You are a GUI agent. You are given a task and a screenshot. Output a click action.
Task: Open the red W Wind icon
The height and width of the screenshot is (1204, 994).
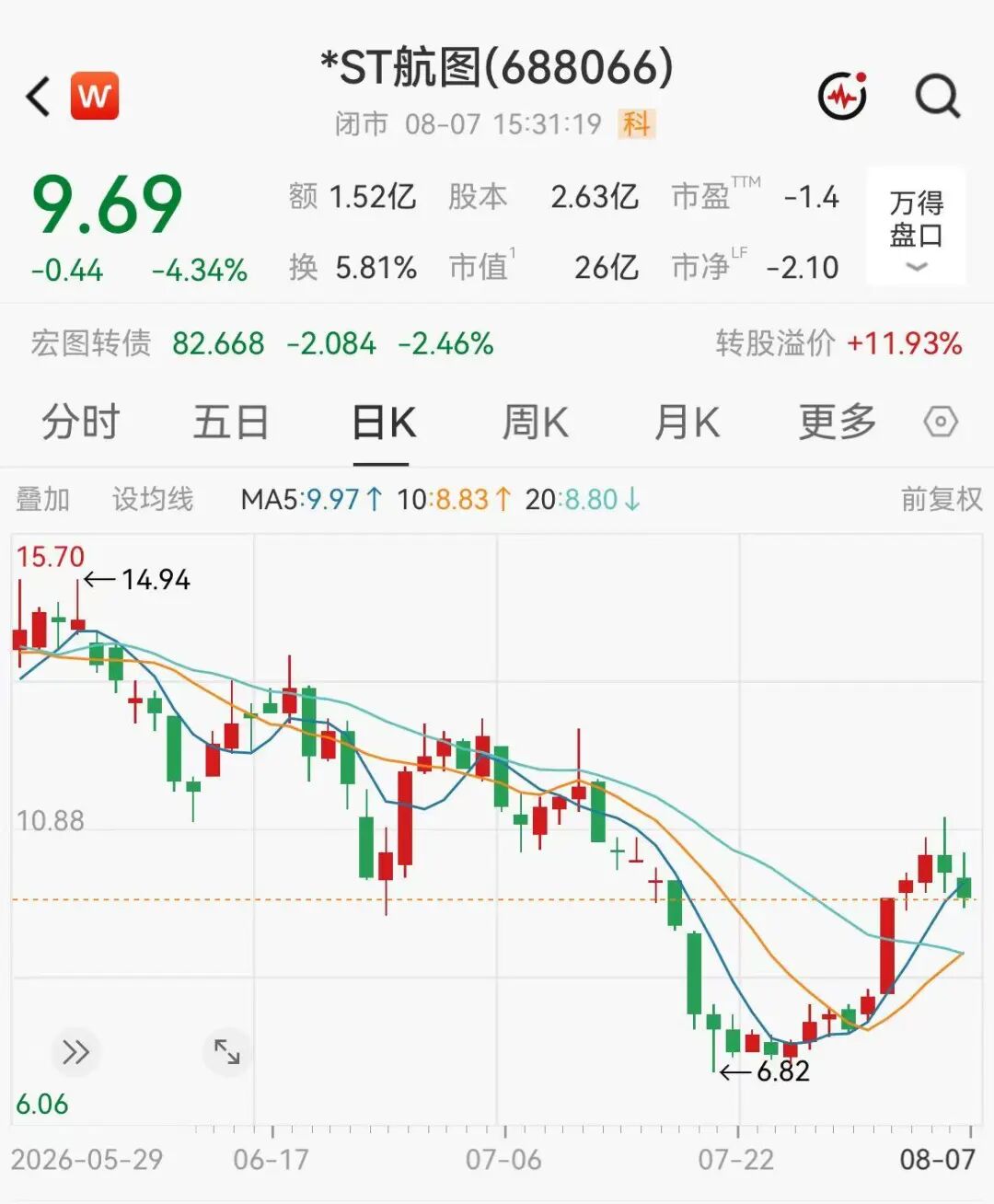click(95, 96)
